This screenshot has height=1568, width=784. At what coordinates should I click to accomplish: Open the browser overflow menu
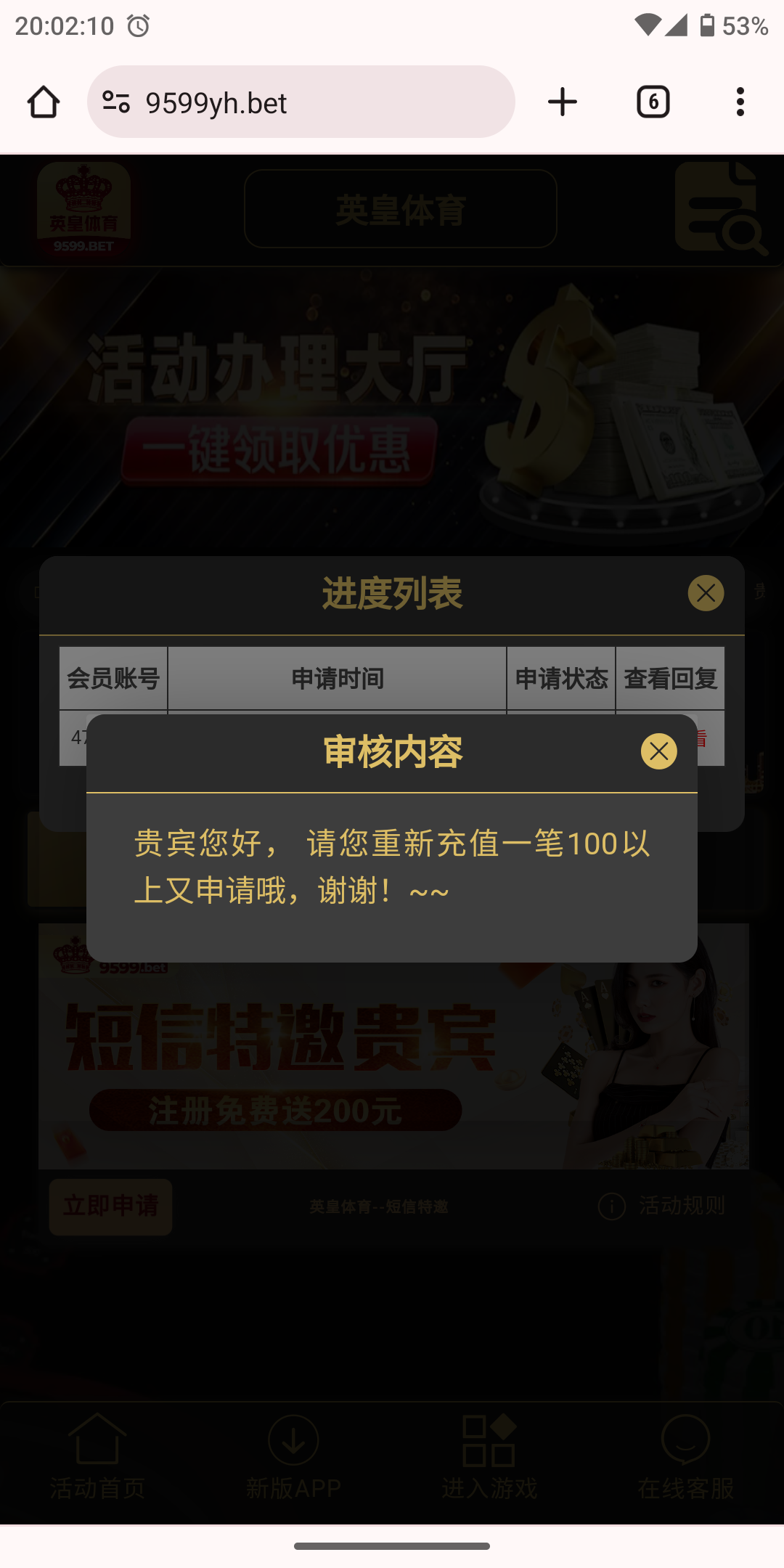coord(740,102)
